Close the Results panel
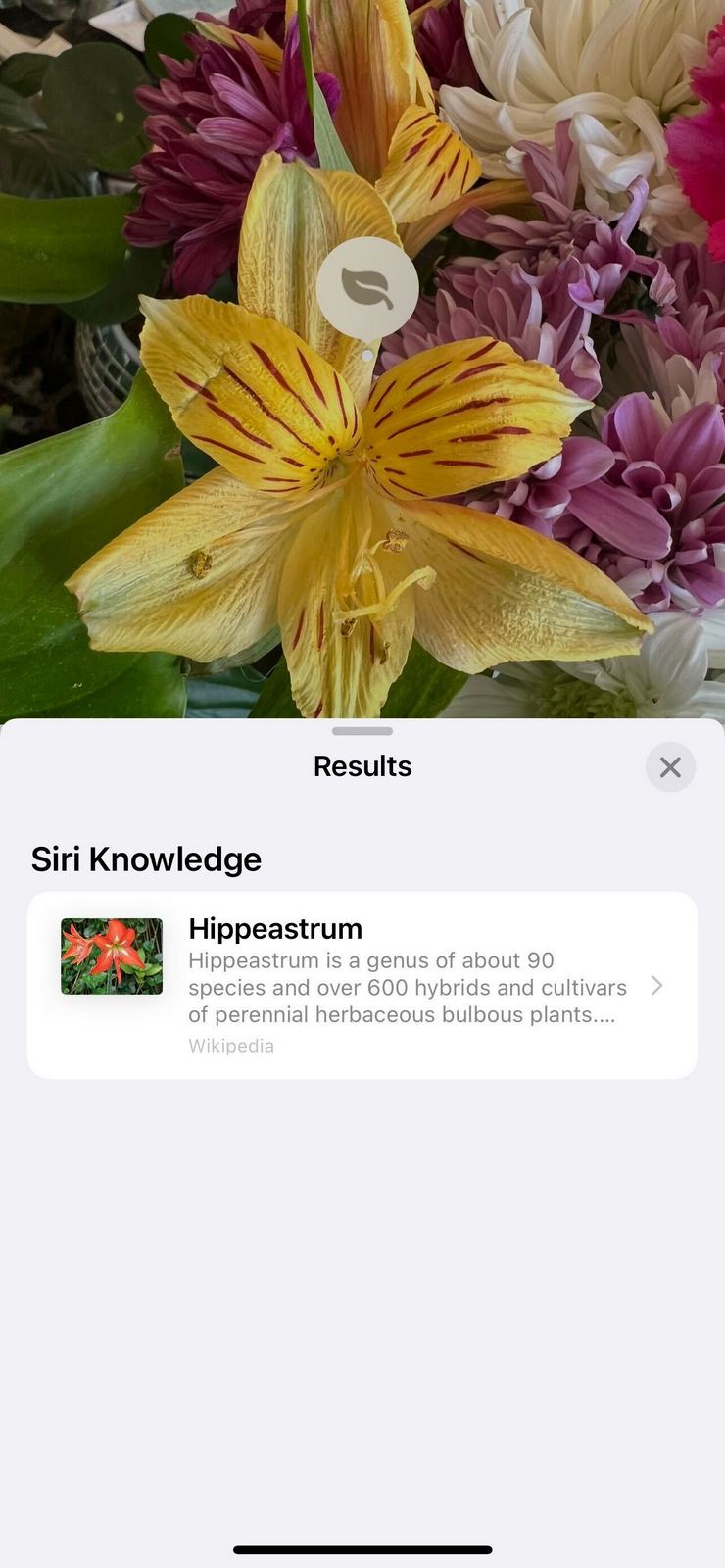The image size is (725, 1568). pos(670,766)
